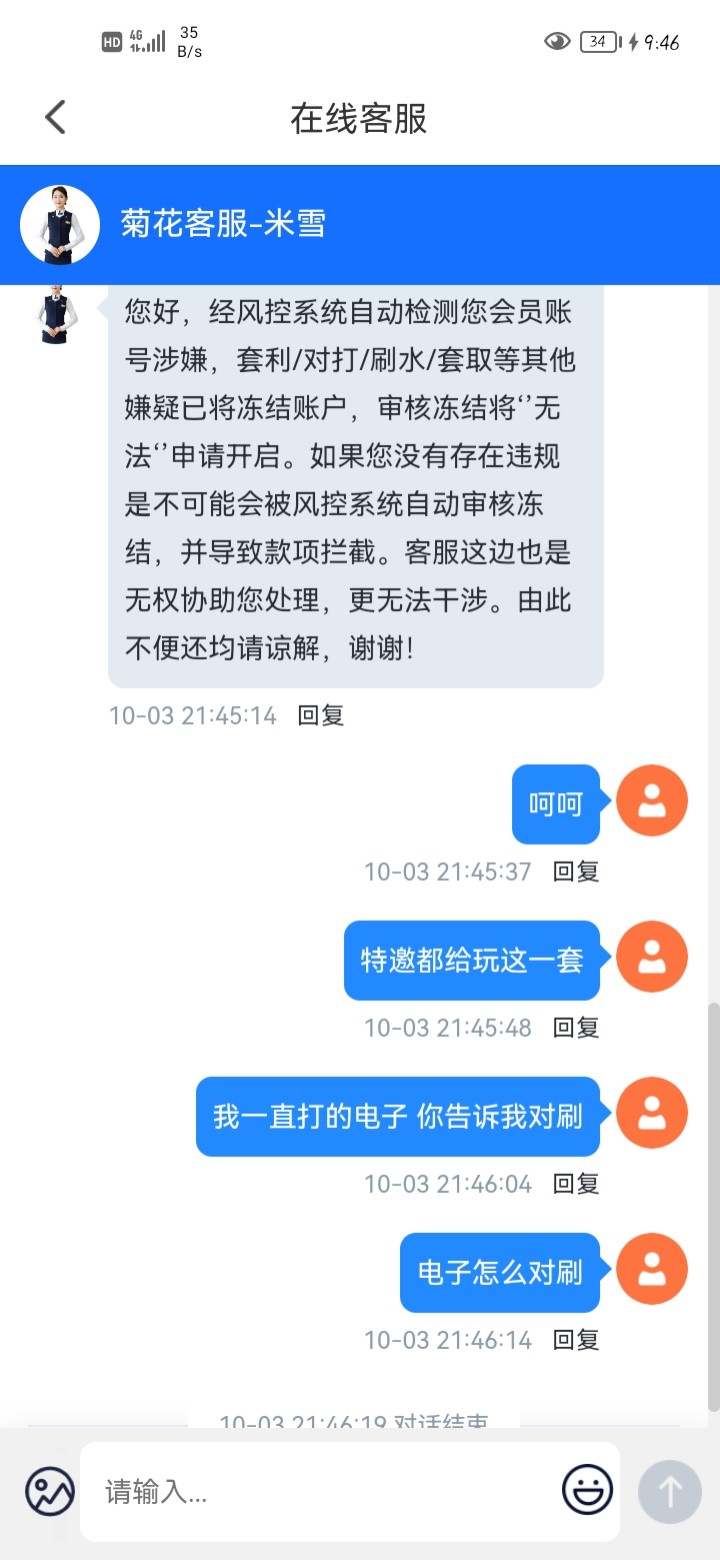Open the emoji picker in the input bar

pos(586,1491)
